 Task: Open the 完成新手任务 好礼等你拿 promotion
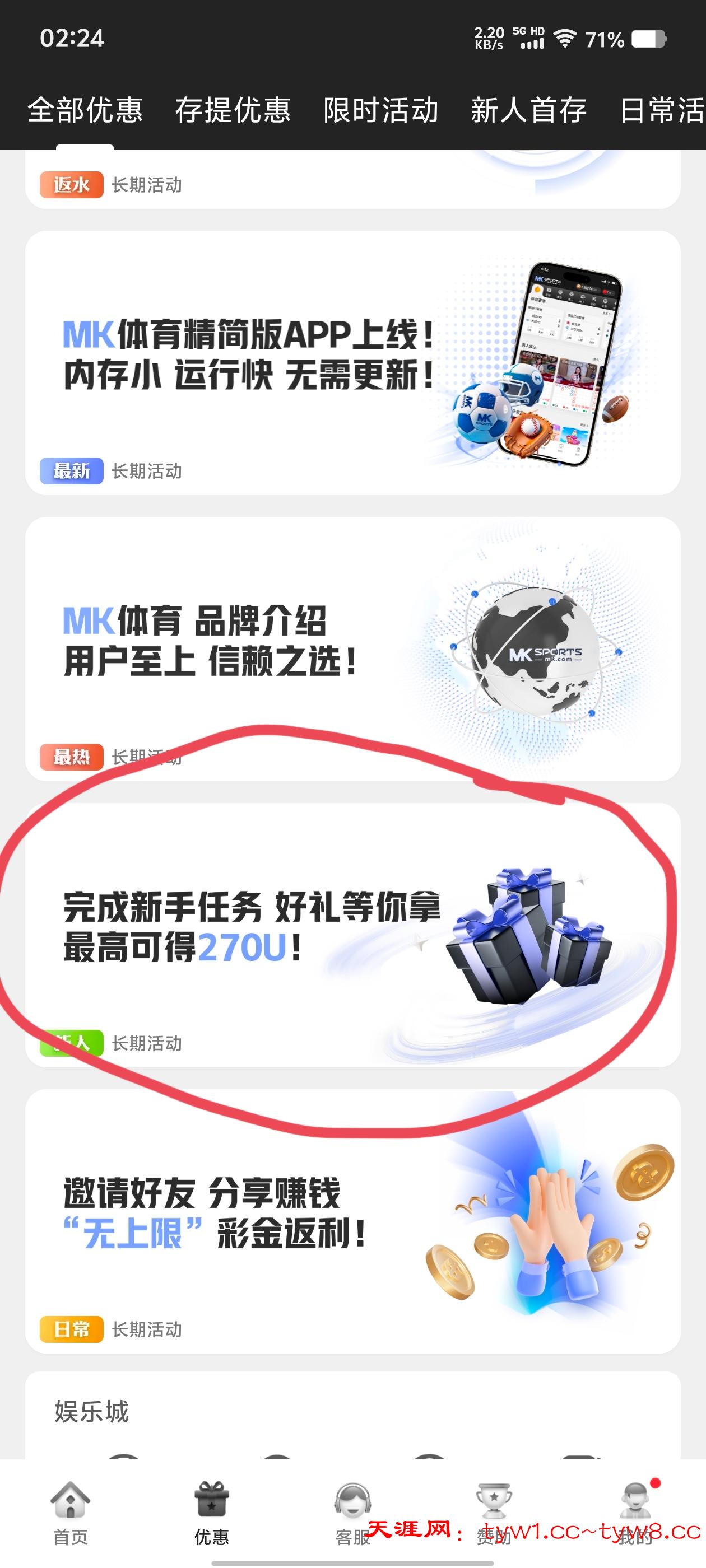(352, 934)
